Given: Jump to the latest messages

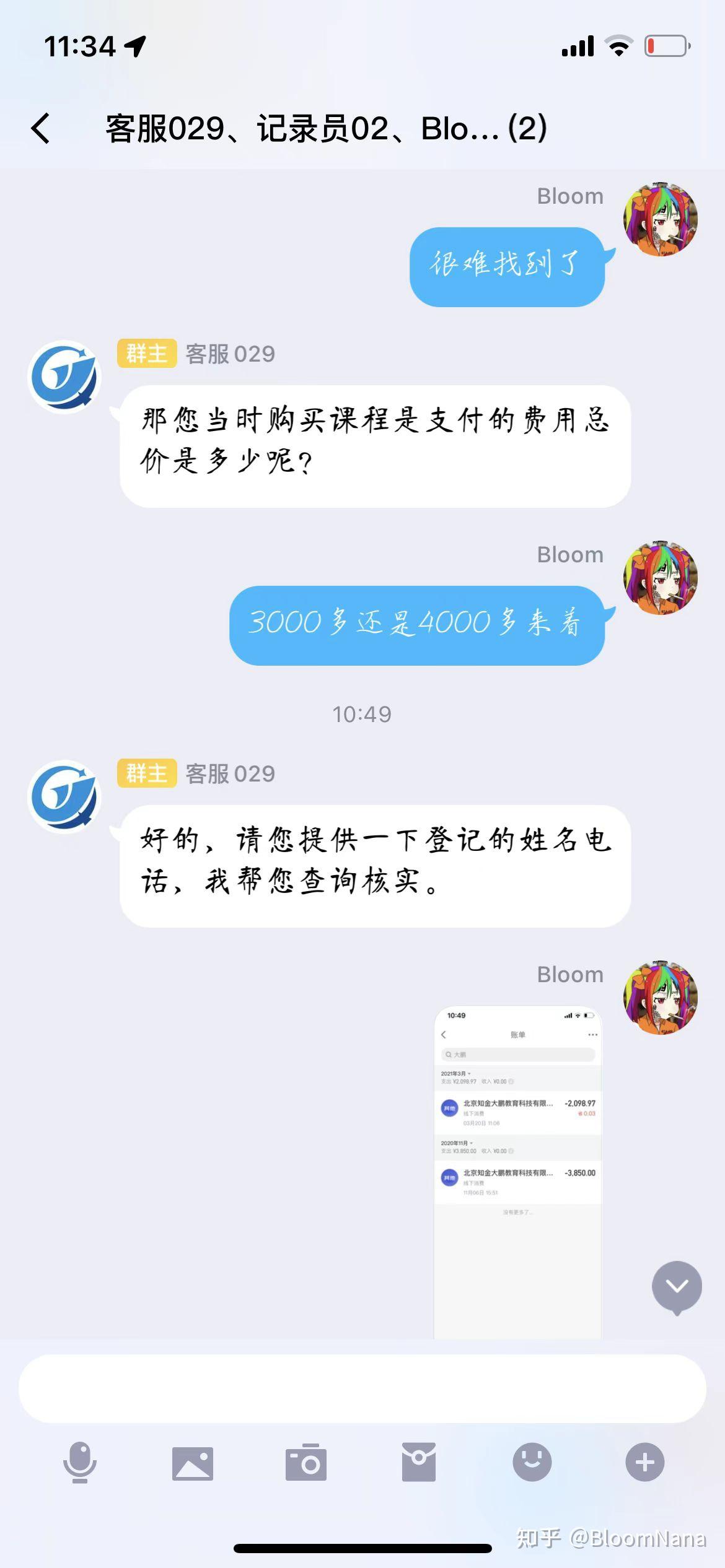Looking at the screenshot, I should coord(677,1287).
